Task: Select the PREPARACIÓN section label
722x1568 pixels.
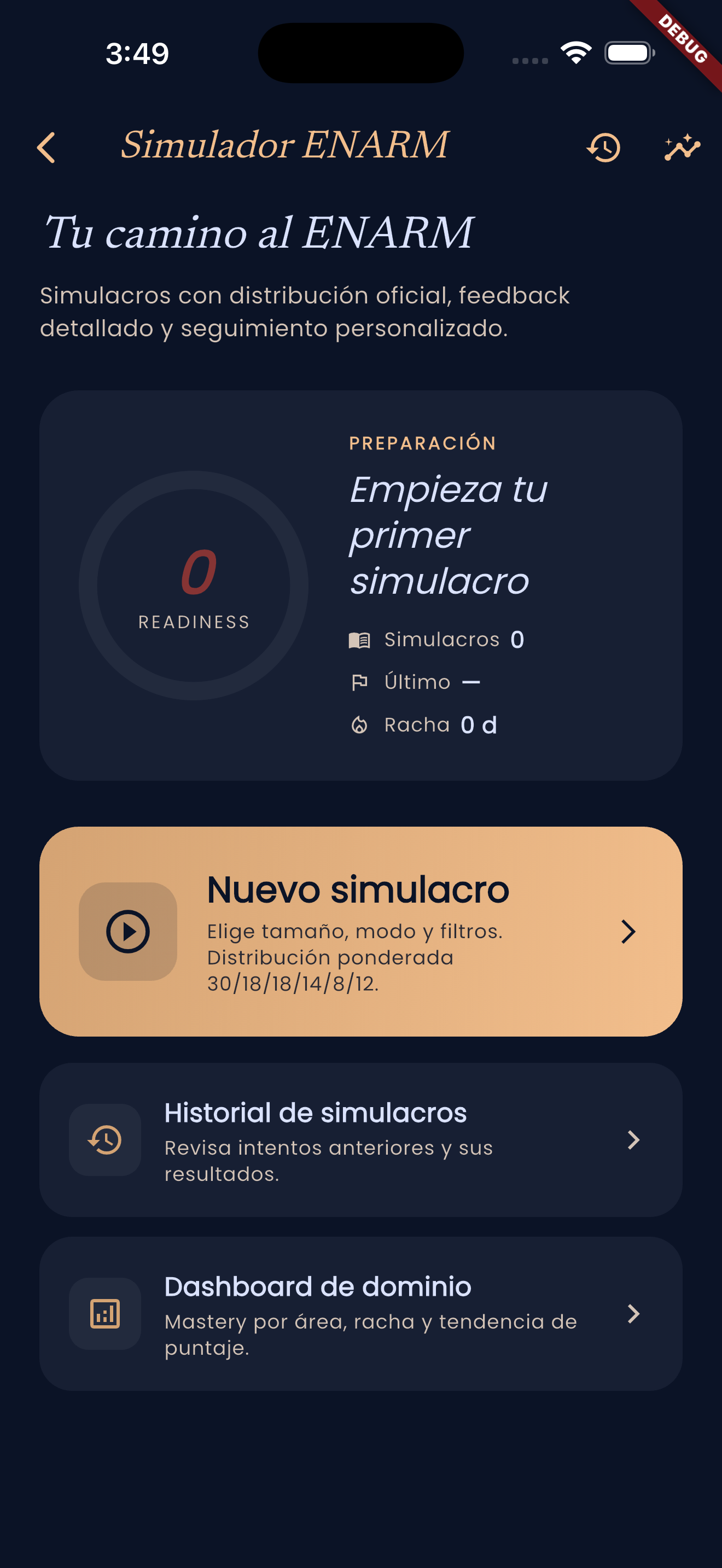Action: (x=422, y=442)
